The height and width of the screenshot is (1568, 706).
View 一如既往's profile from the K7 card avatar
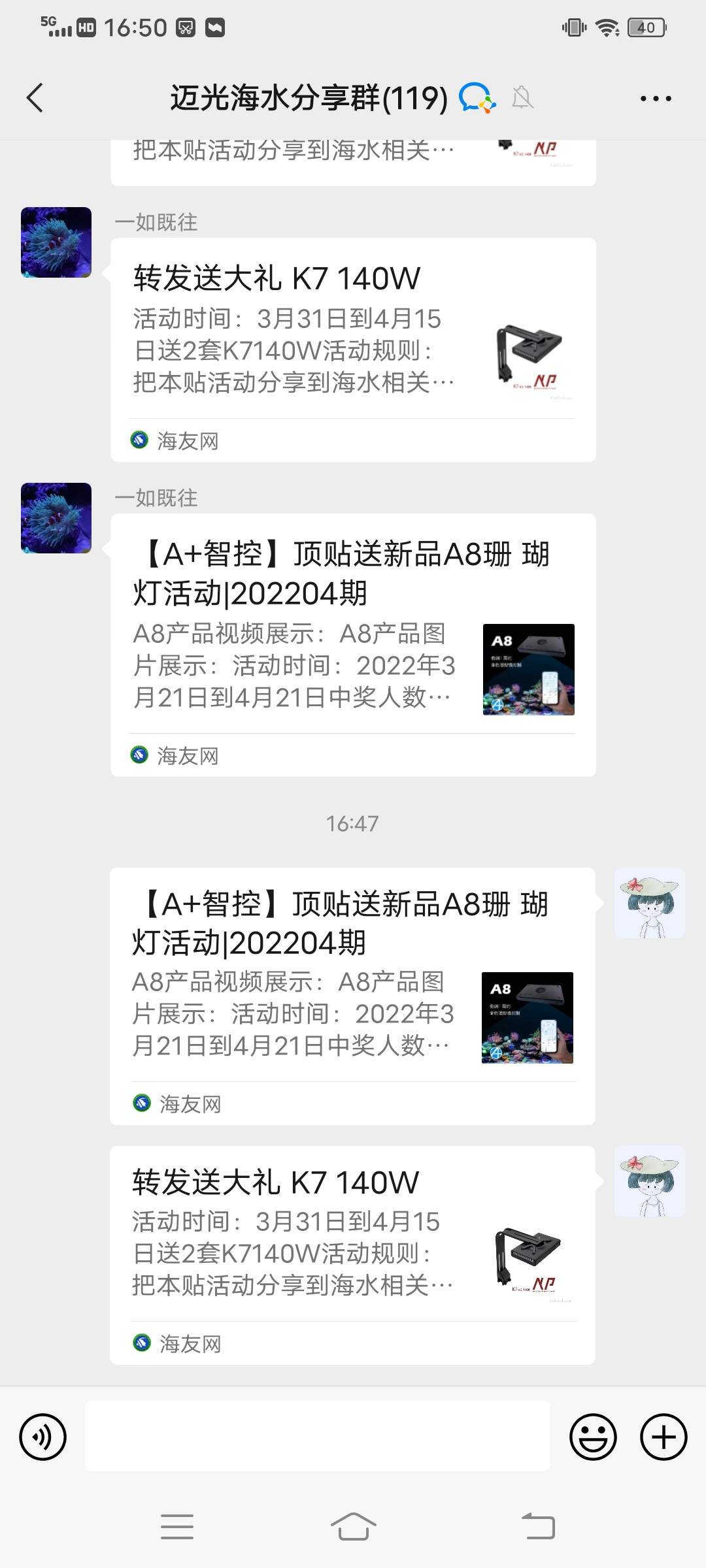[x=56, y=242]
